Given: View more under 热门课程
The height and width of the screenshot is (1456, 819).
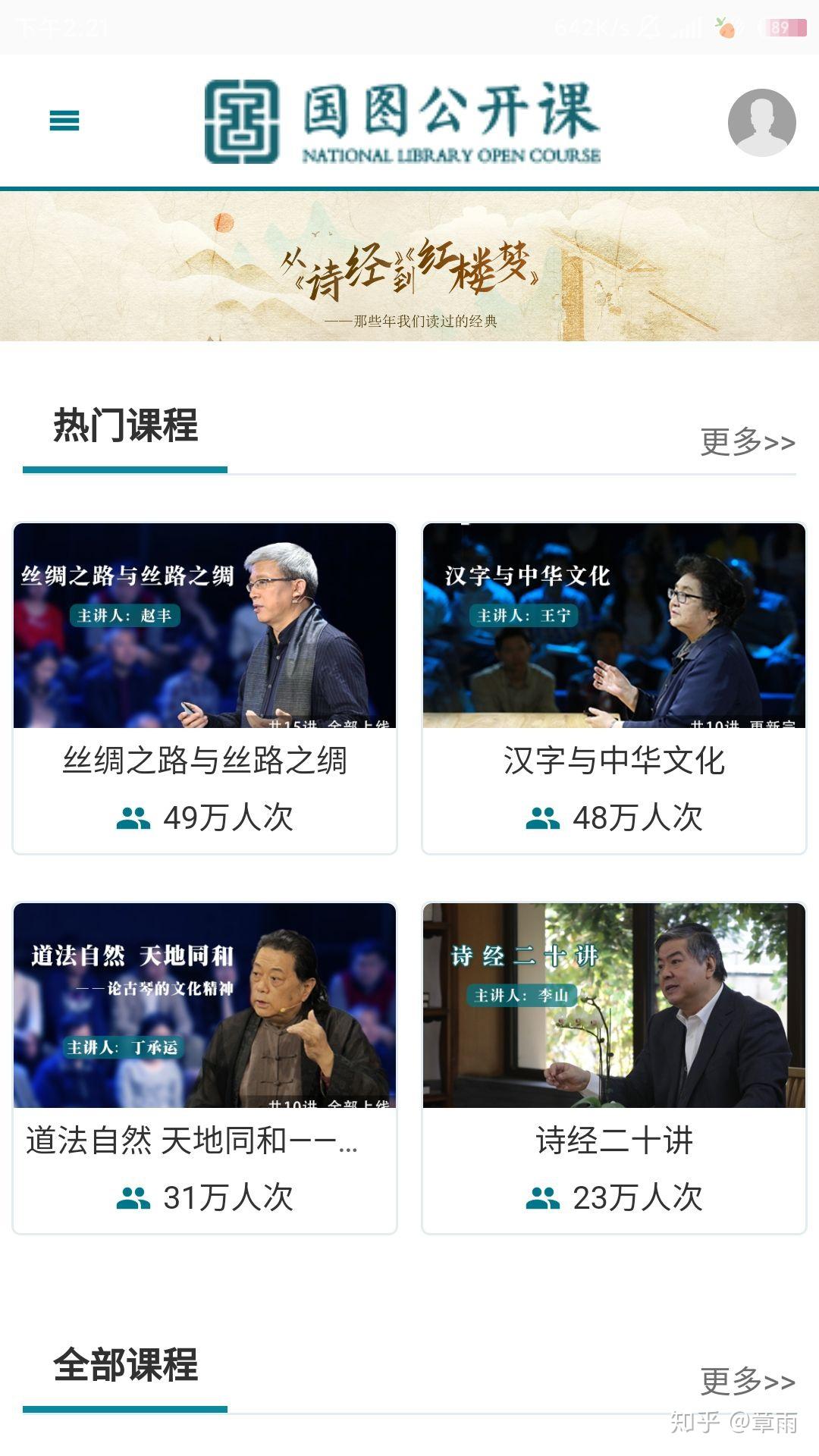Looking at the screenshot, I should pos(747,441).
